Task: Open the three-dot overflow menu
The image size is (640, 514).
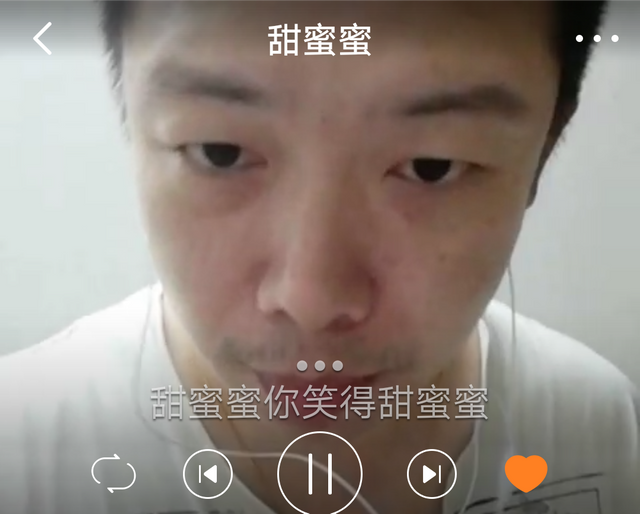Action: (x=597, y=39)
